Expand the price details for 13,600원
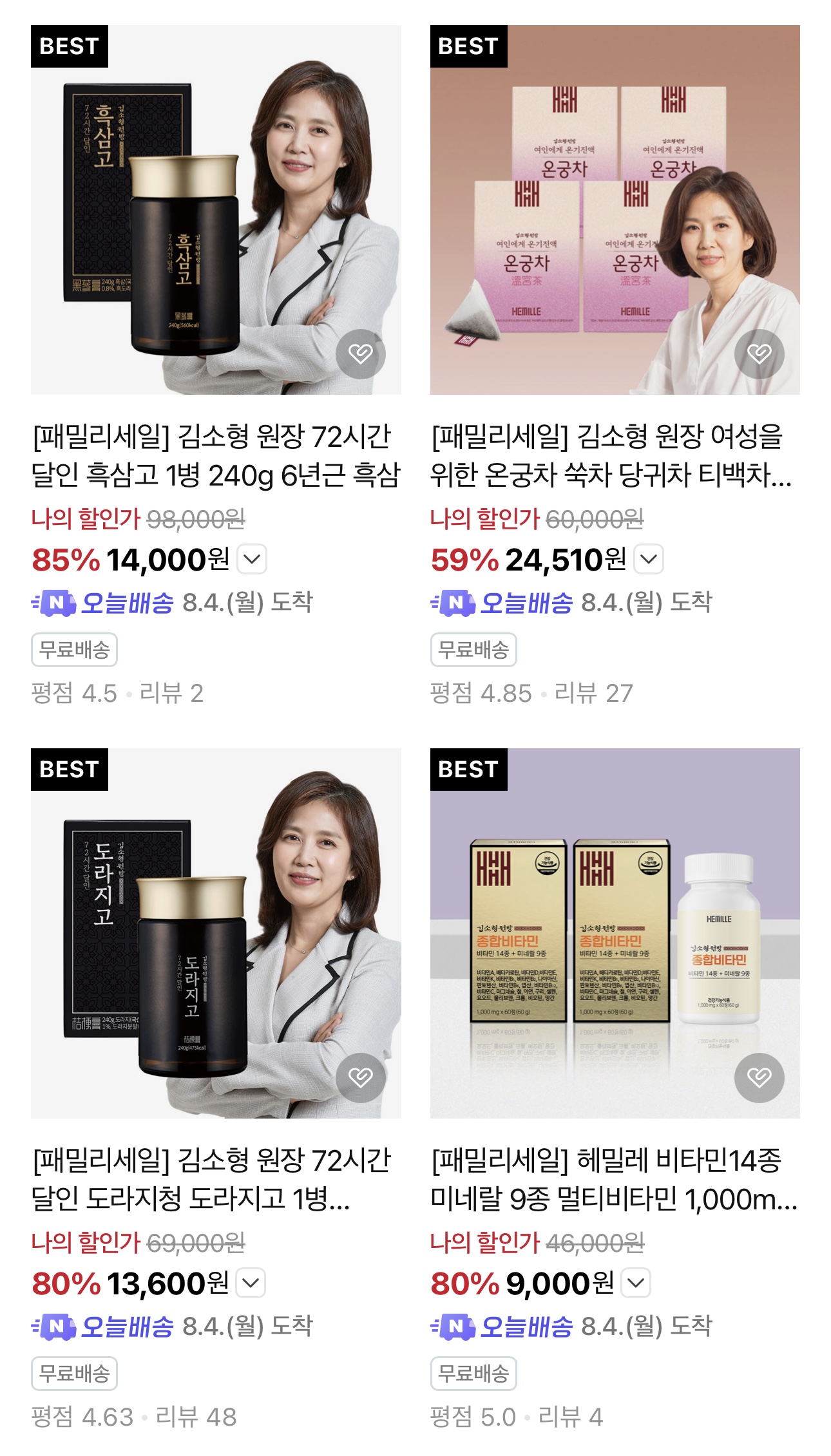Viewport: 831px width, 1456px height. [x=251, y=1283]
